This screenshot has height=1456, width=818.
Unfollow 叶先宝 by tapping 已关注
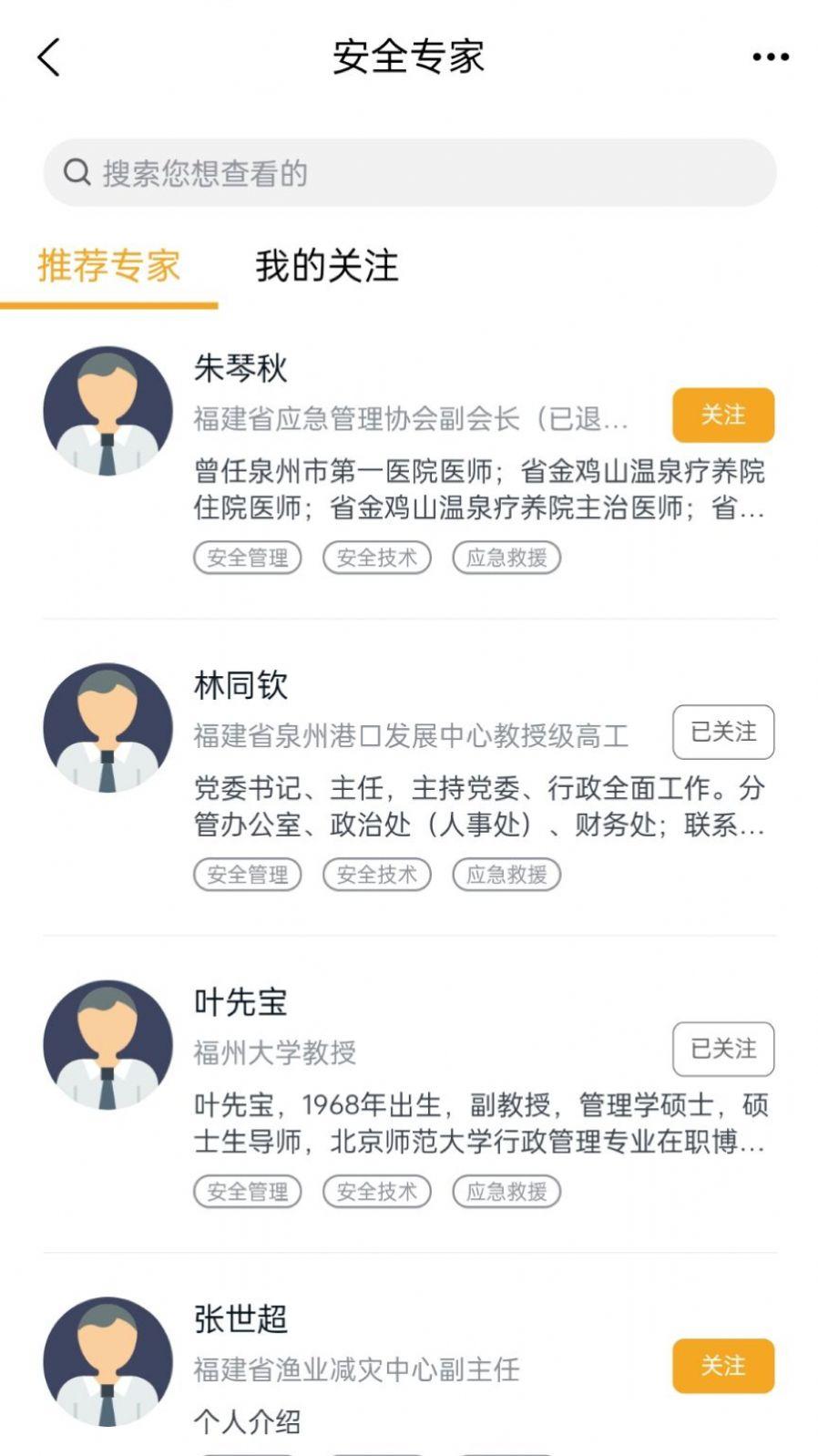tap(723, 1049)
